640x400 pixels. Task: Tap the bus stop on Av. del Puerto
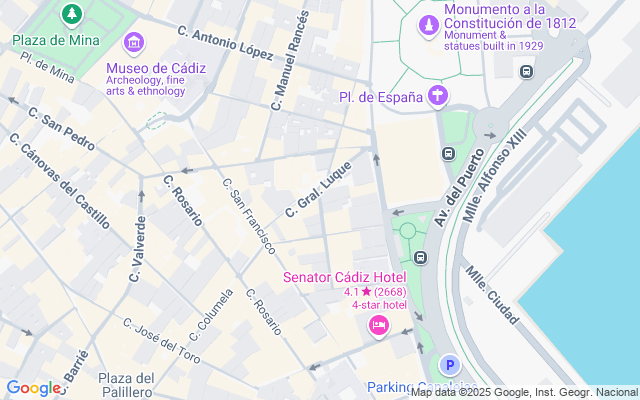click(x=449, y=155)
